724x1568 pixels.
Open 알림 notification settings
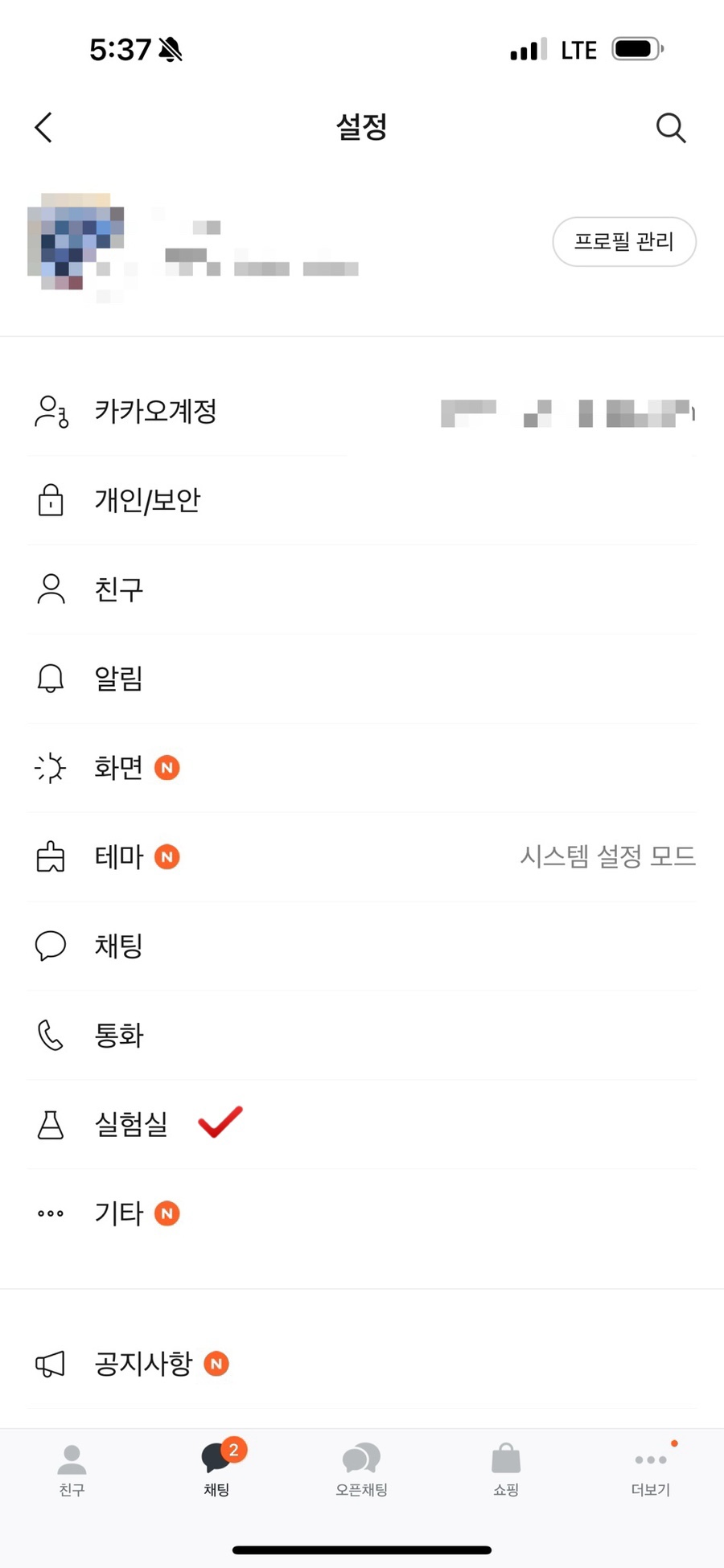(362, 679)
